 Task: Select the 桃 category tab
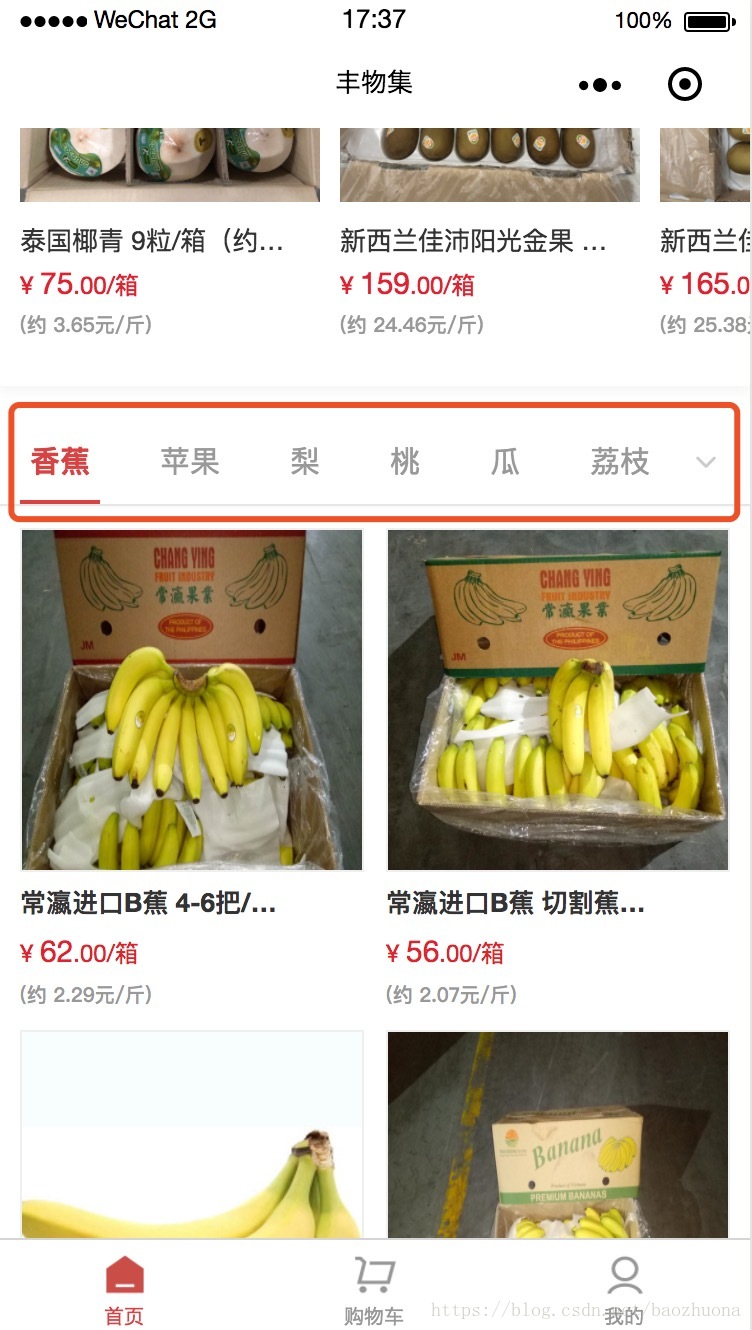pyautogui.click(x=405, y=462)
